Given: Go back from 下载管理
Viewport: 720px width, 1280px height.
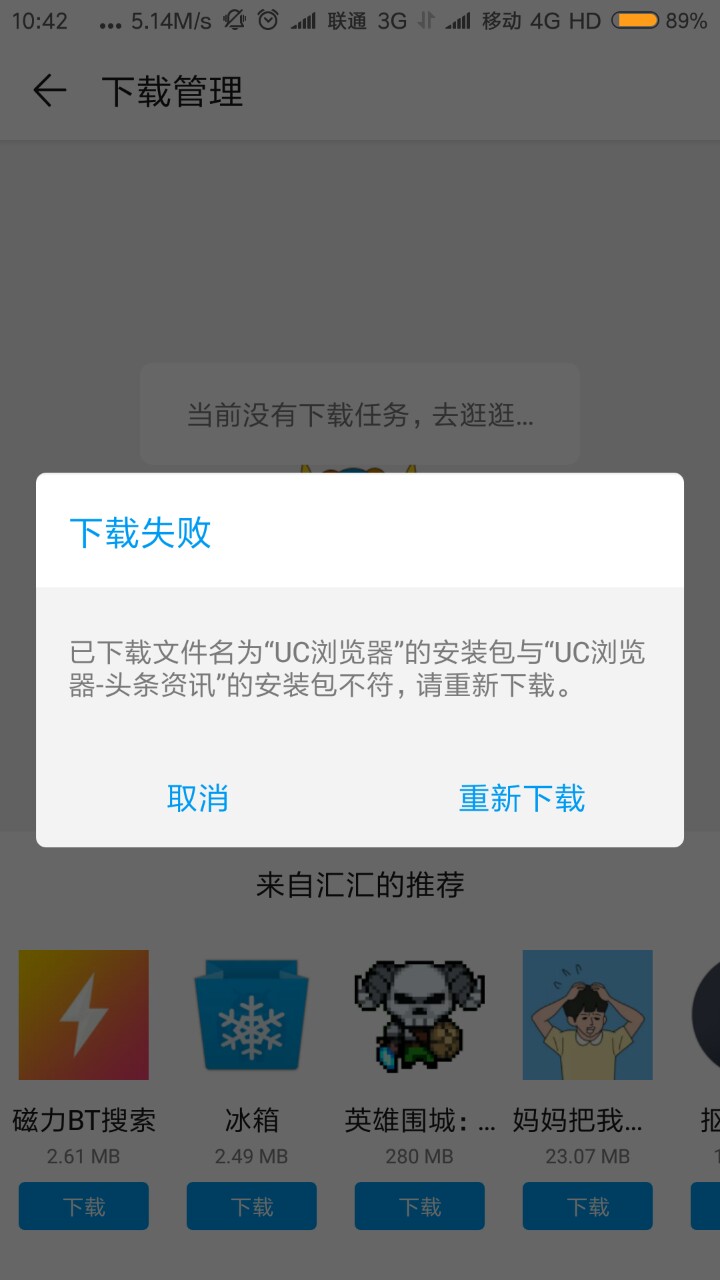Looking at the screenshot, I should point(49,92).
